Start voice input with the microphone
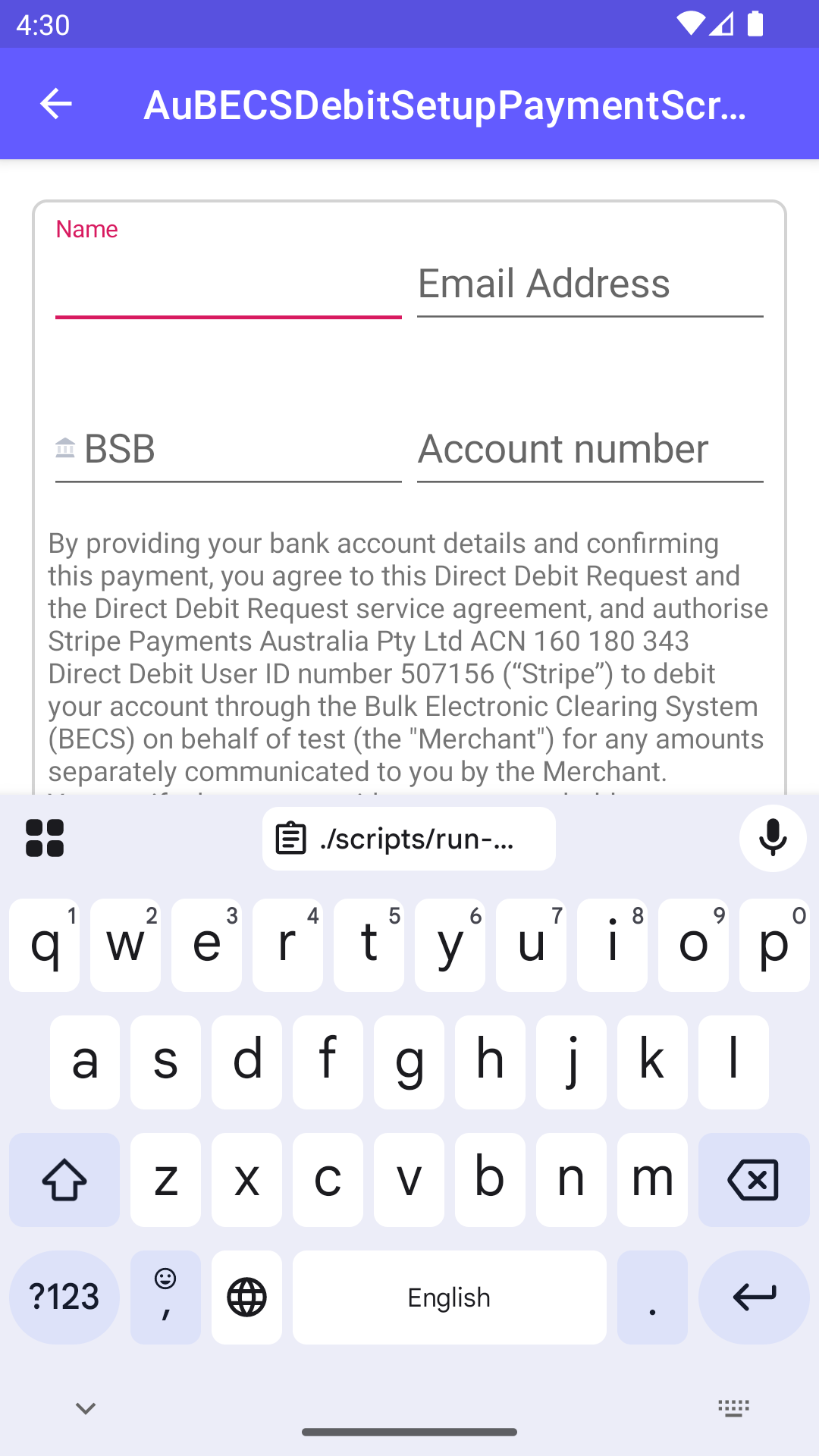This screenshot has height=1456, width=819. [772, 839]
